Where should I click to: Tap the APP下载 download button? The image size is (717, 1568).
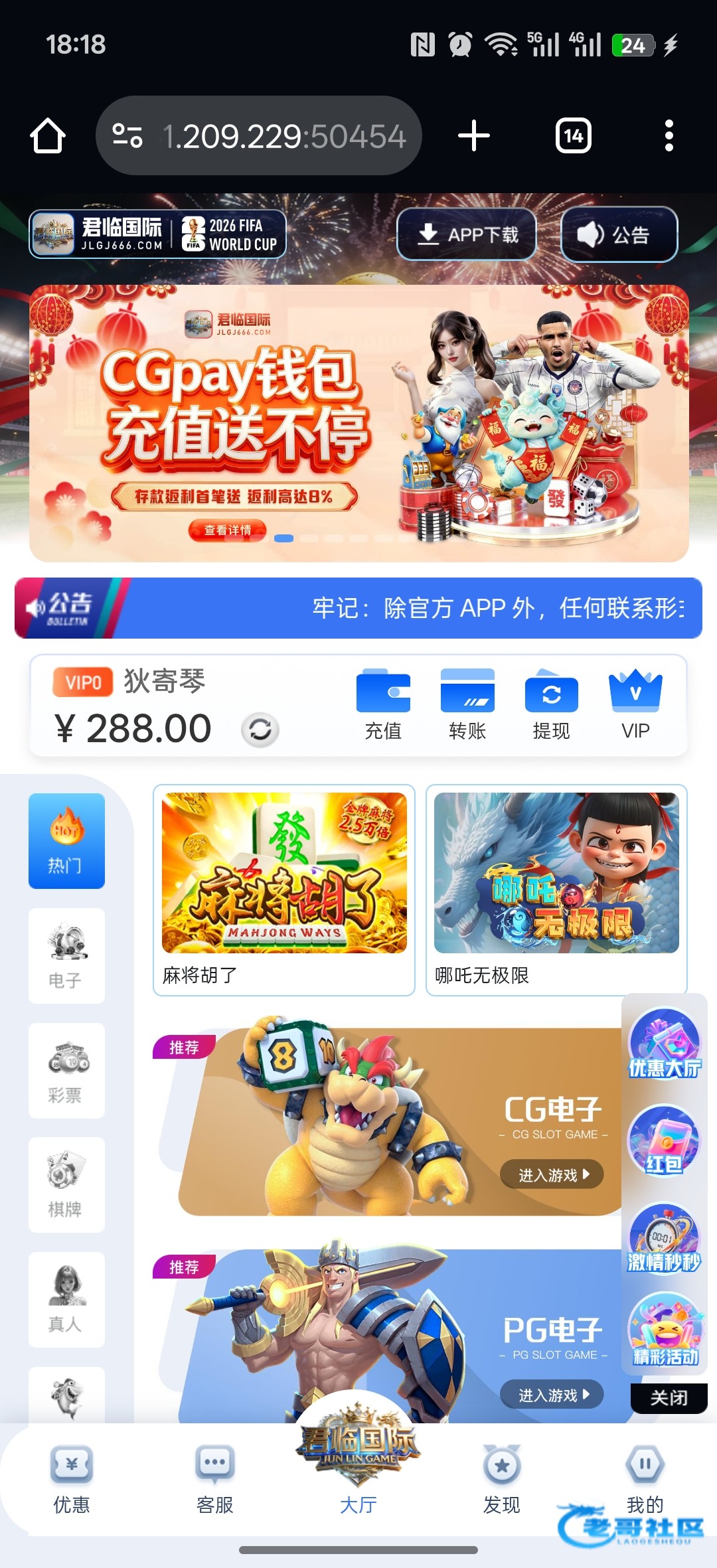click(x=467, y=234)
